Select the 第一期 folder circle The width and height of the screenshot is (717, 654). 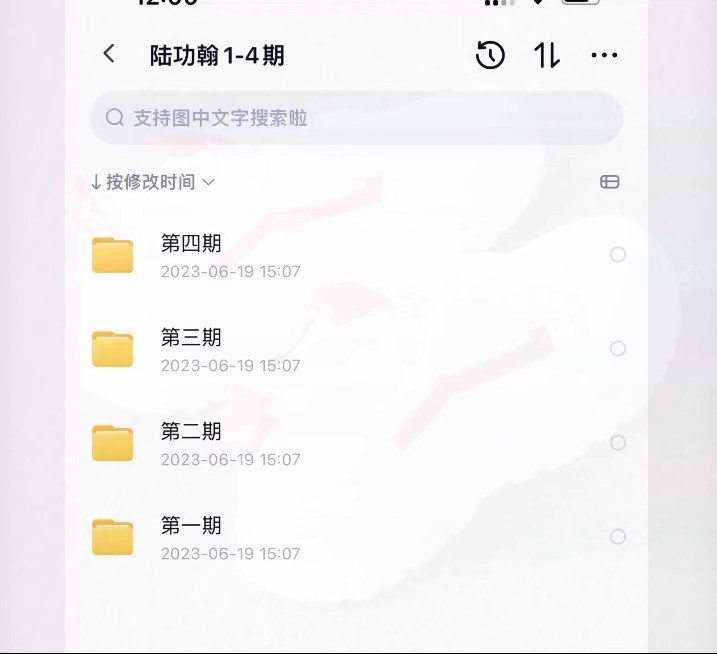618,537
